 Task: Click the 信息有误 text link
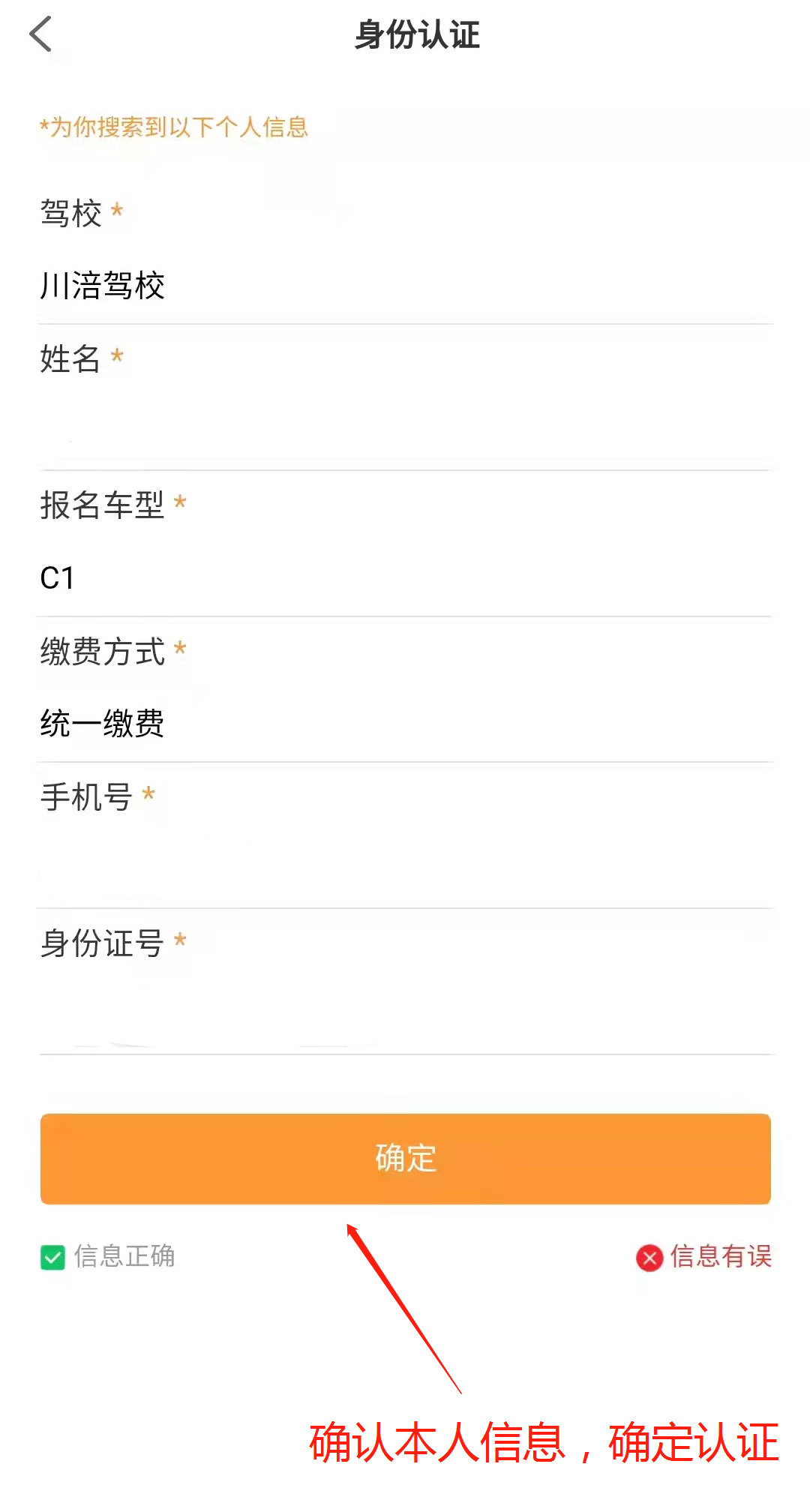coord(720,1258)
